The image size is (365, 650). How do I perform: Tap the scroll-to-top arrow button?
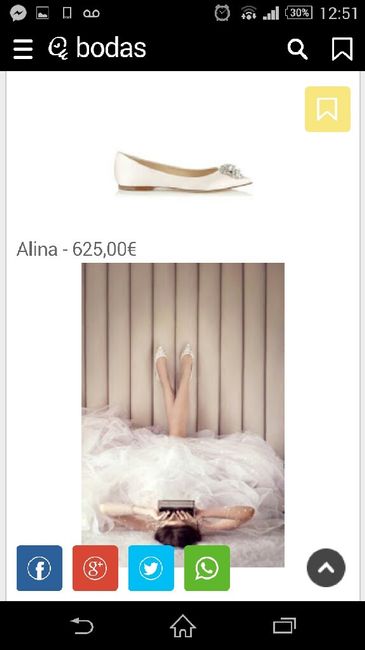(326, 568)
